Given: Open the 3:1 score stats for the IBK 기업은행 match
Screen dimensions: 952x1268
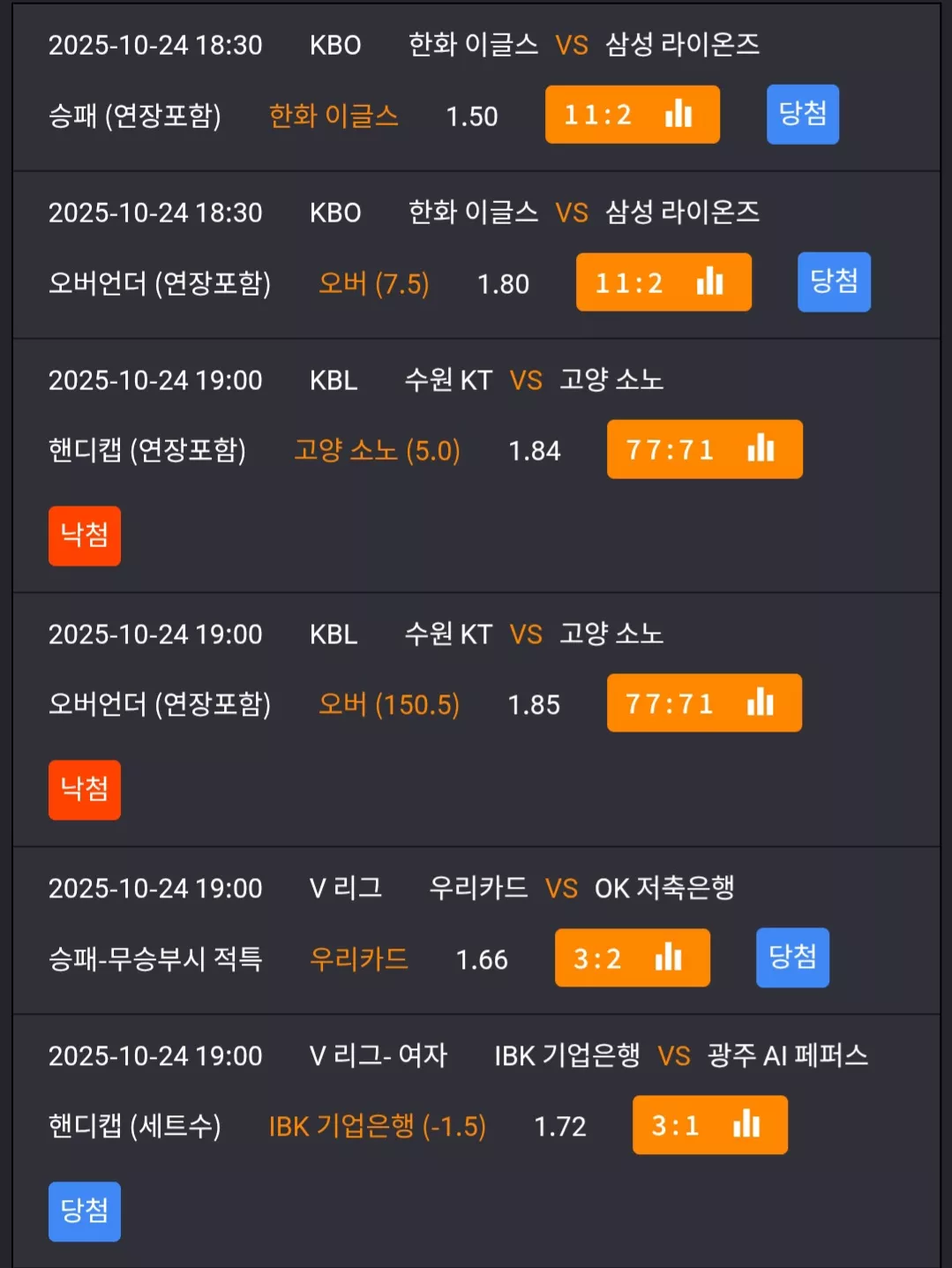Looking at the screenshot, I should pos(709,1125).
